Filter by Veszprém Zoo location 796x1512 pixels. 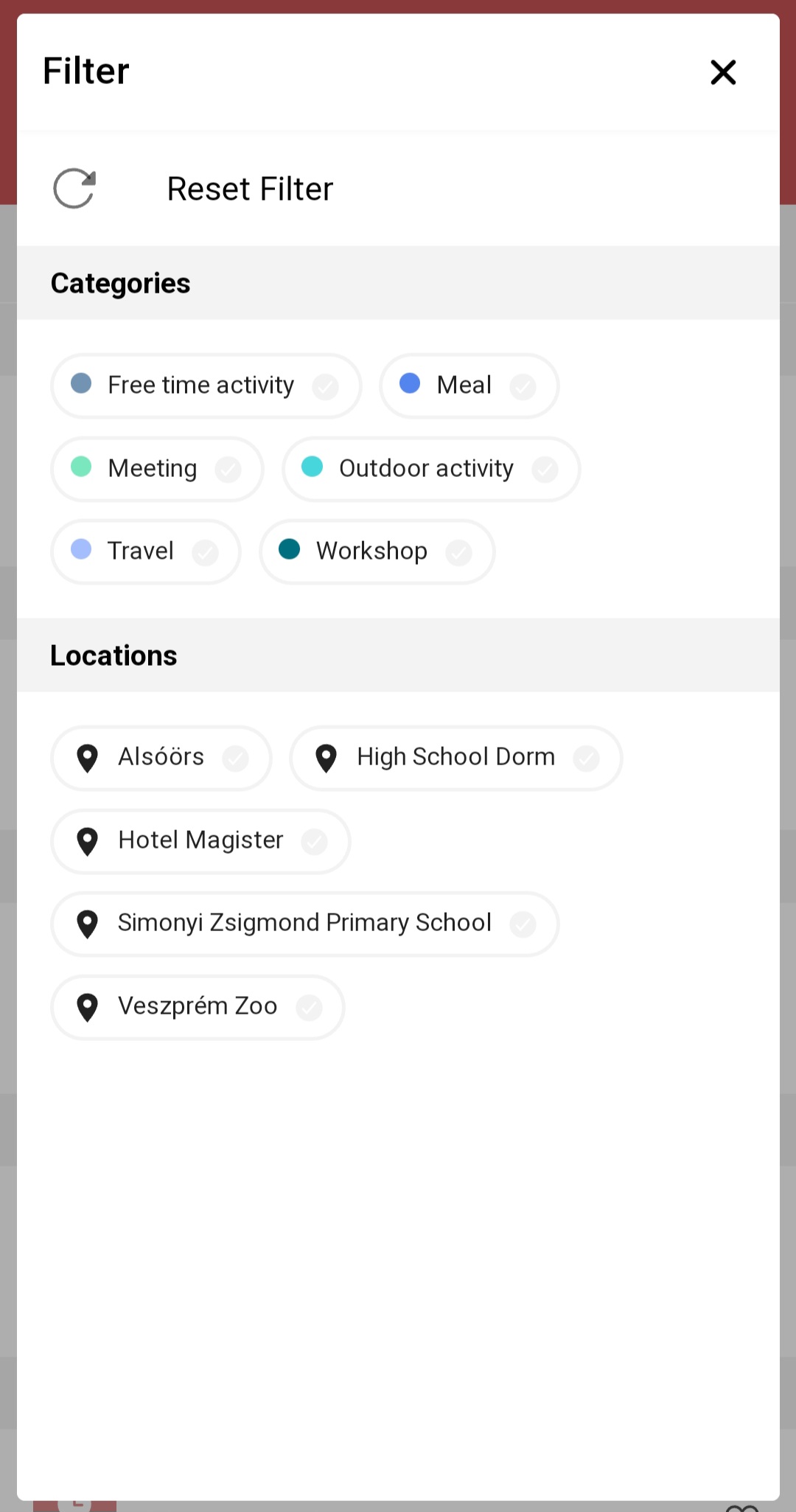point(198,1006)
